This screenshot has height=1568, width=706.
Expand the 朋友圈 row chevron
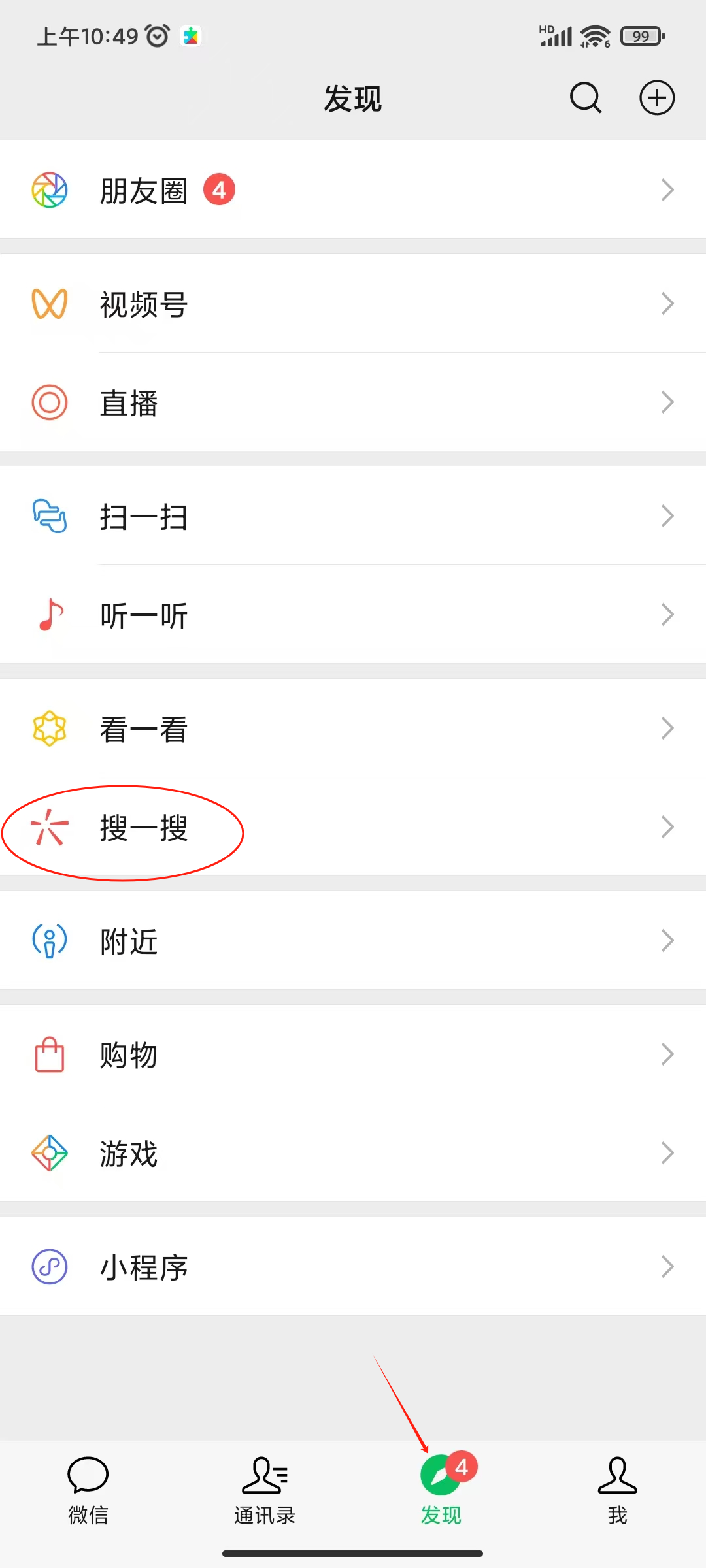(667, 190)
